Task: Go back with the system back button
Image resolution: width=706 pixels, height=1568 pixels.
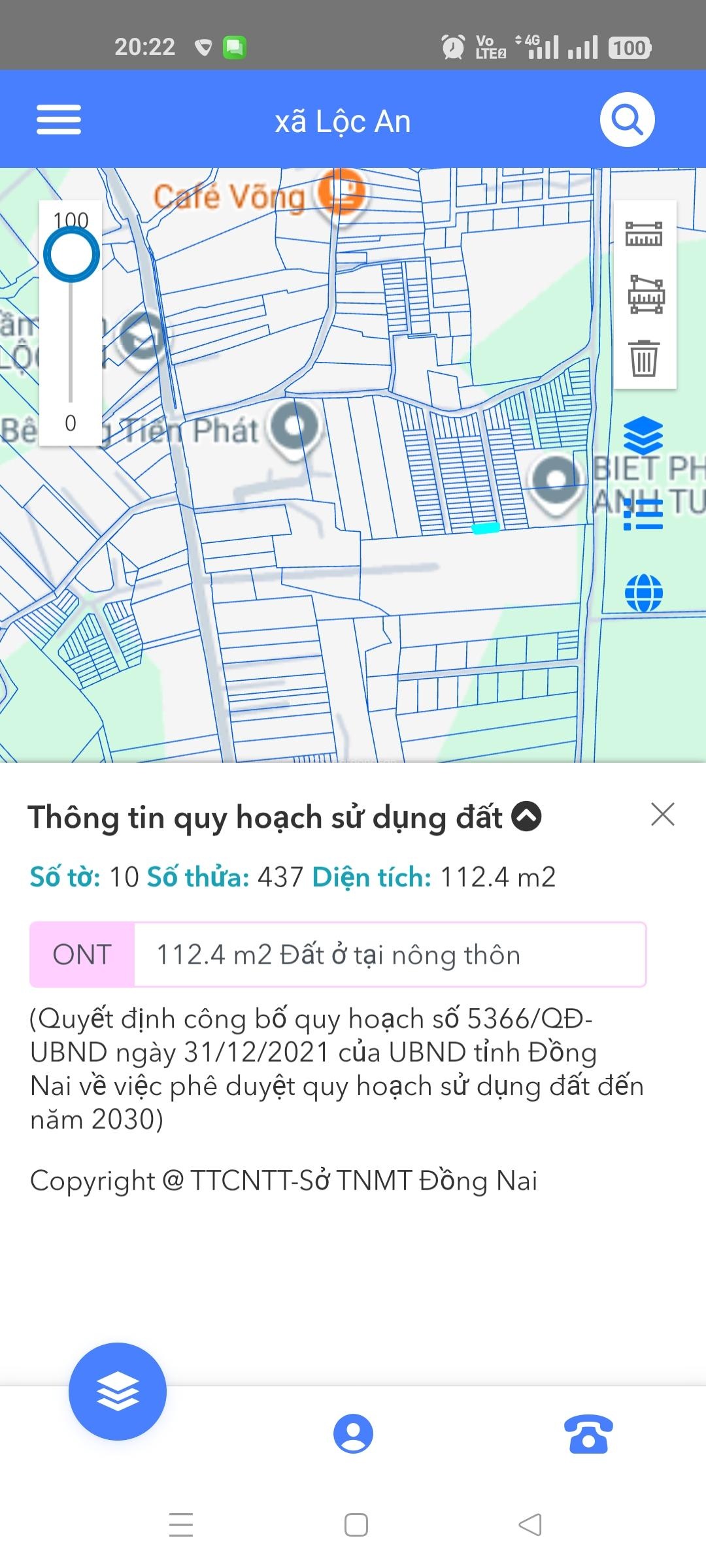Action: click(530, 1525)
